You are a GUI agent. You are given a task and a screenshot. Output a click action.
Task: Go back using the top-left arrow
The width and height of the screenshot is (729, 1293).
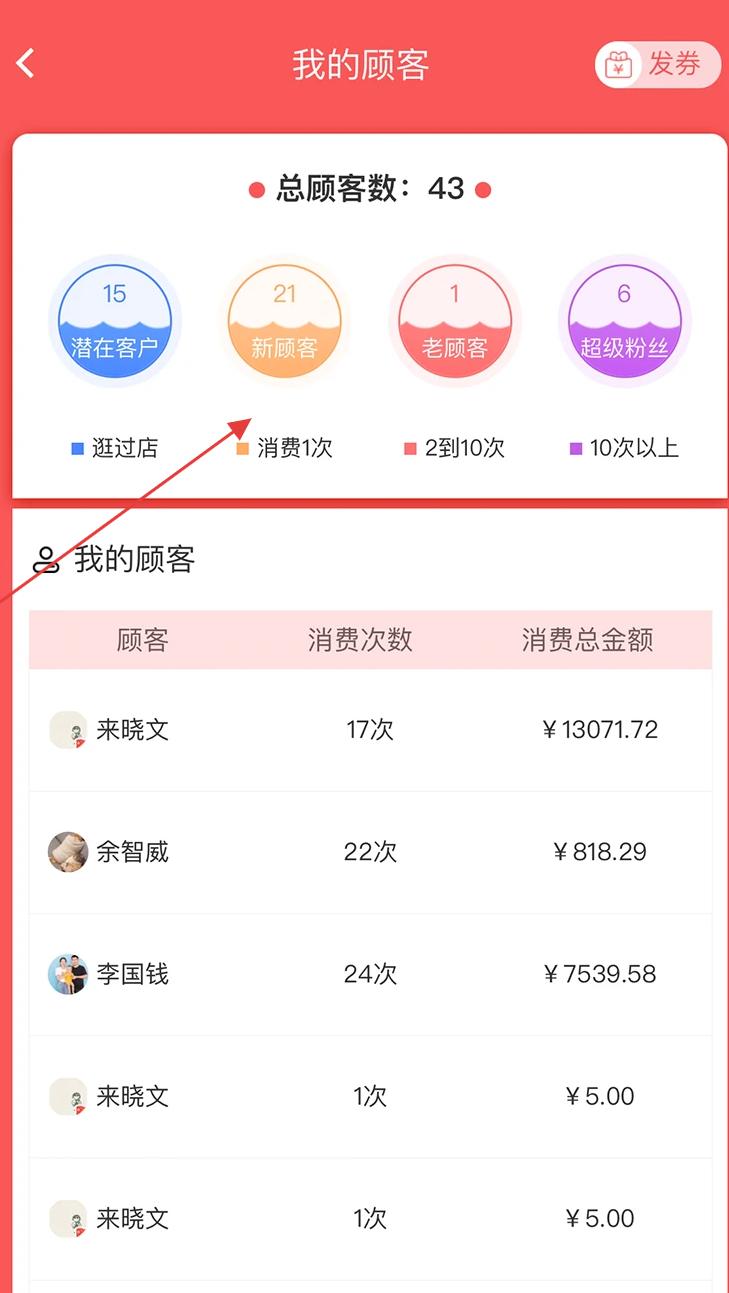coord(26,64)
